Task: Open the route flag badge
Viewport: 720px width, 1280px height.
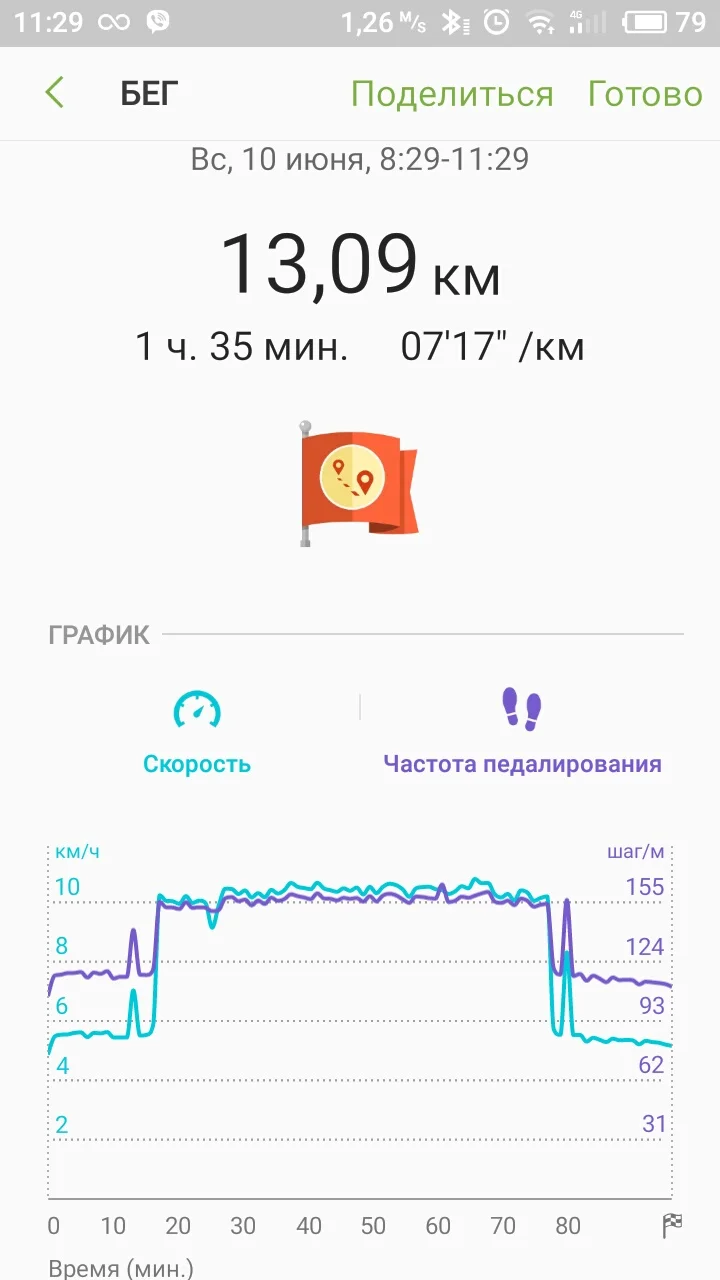Action: [358, 484]
